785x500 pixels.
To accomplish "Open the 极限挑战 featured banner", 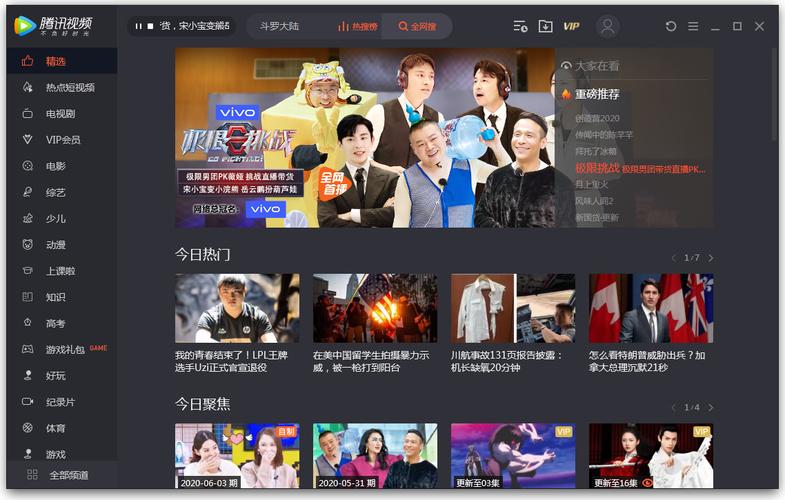I will coord(364,138).
